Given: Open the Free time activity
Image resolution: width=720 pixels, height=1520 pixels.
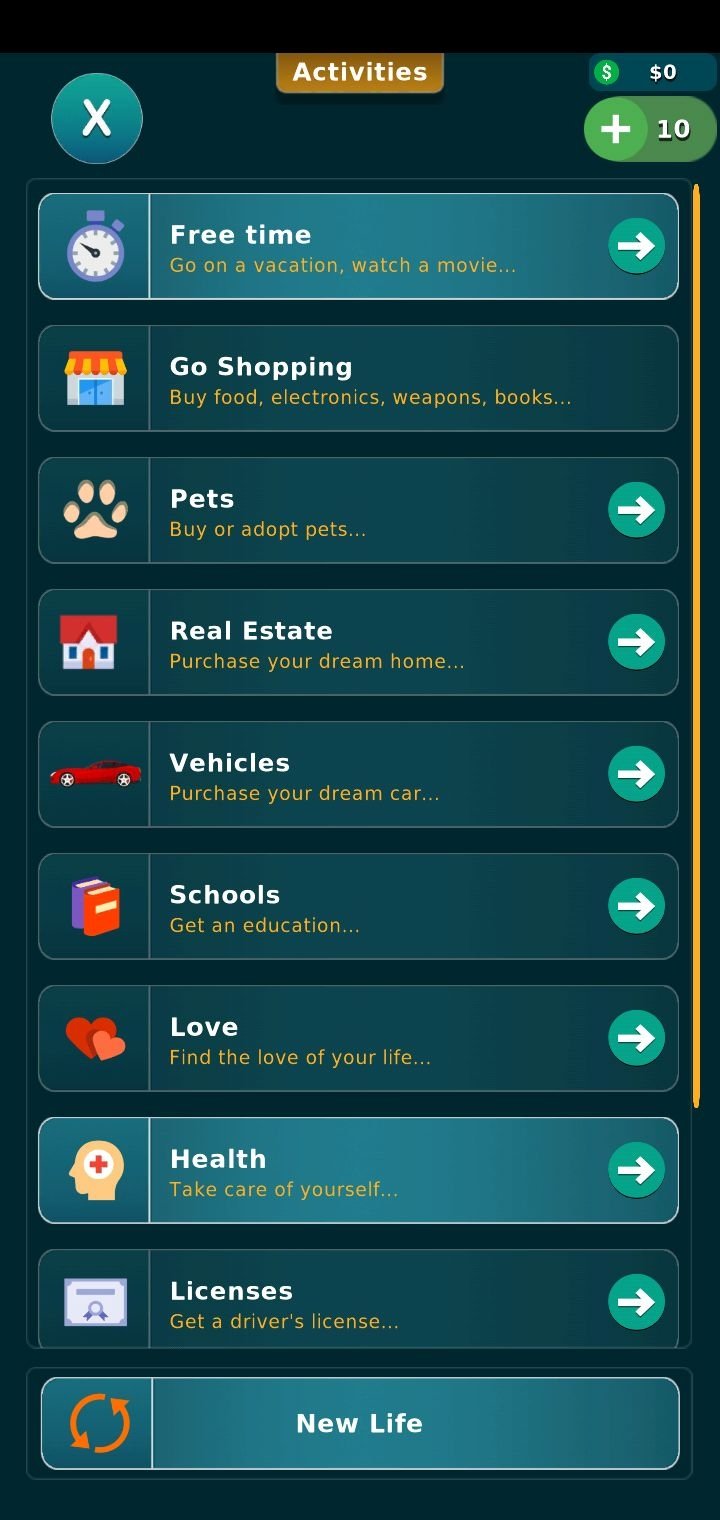Looking at the screenshot, I should pos(358,246).
